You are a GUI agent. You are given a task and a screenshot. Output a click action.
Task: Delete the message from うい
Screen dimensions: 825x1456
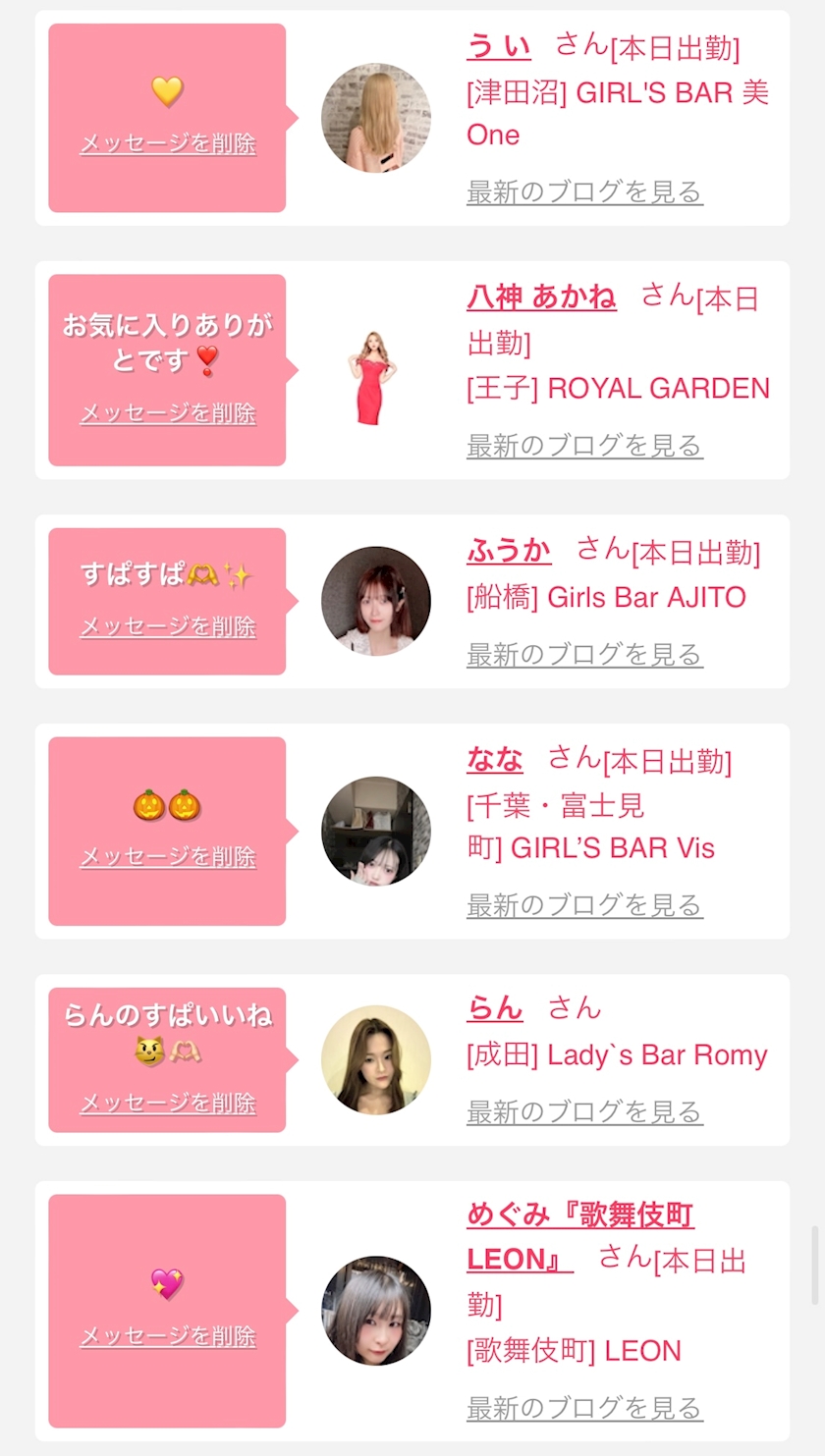168,144
